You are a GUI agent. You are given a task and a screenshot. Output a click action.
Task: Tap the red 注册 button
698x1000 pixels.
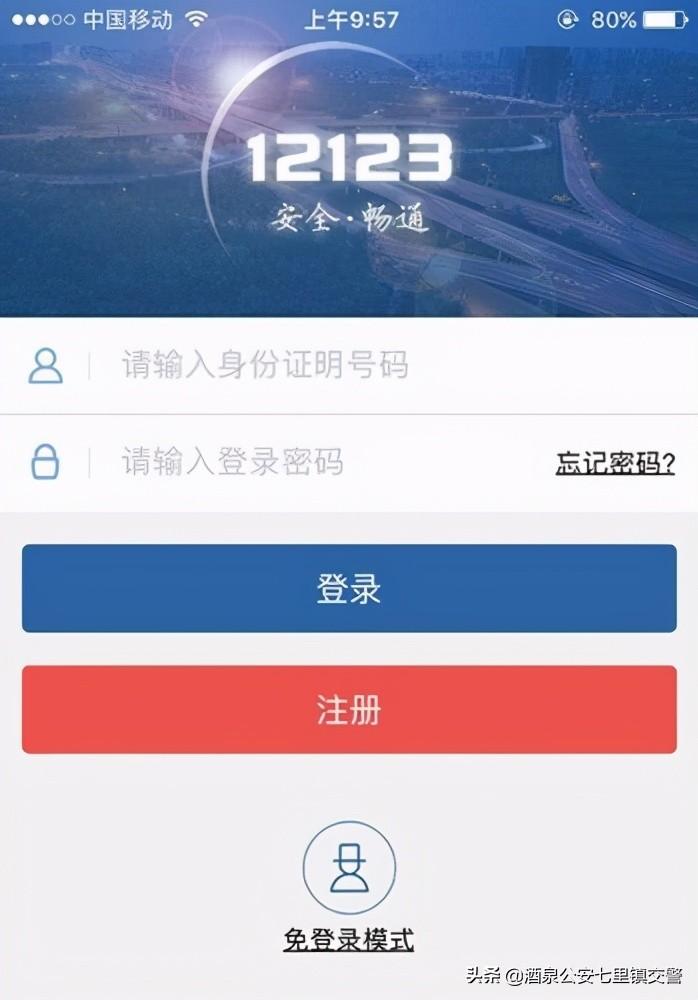[x=349, y=710]
